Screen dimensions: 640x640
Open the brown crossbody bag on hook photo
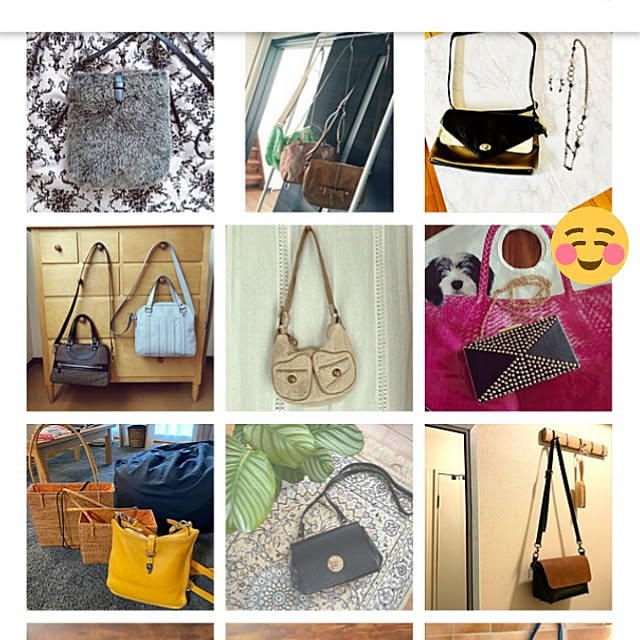click(517, 517)
